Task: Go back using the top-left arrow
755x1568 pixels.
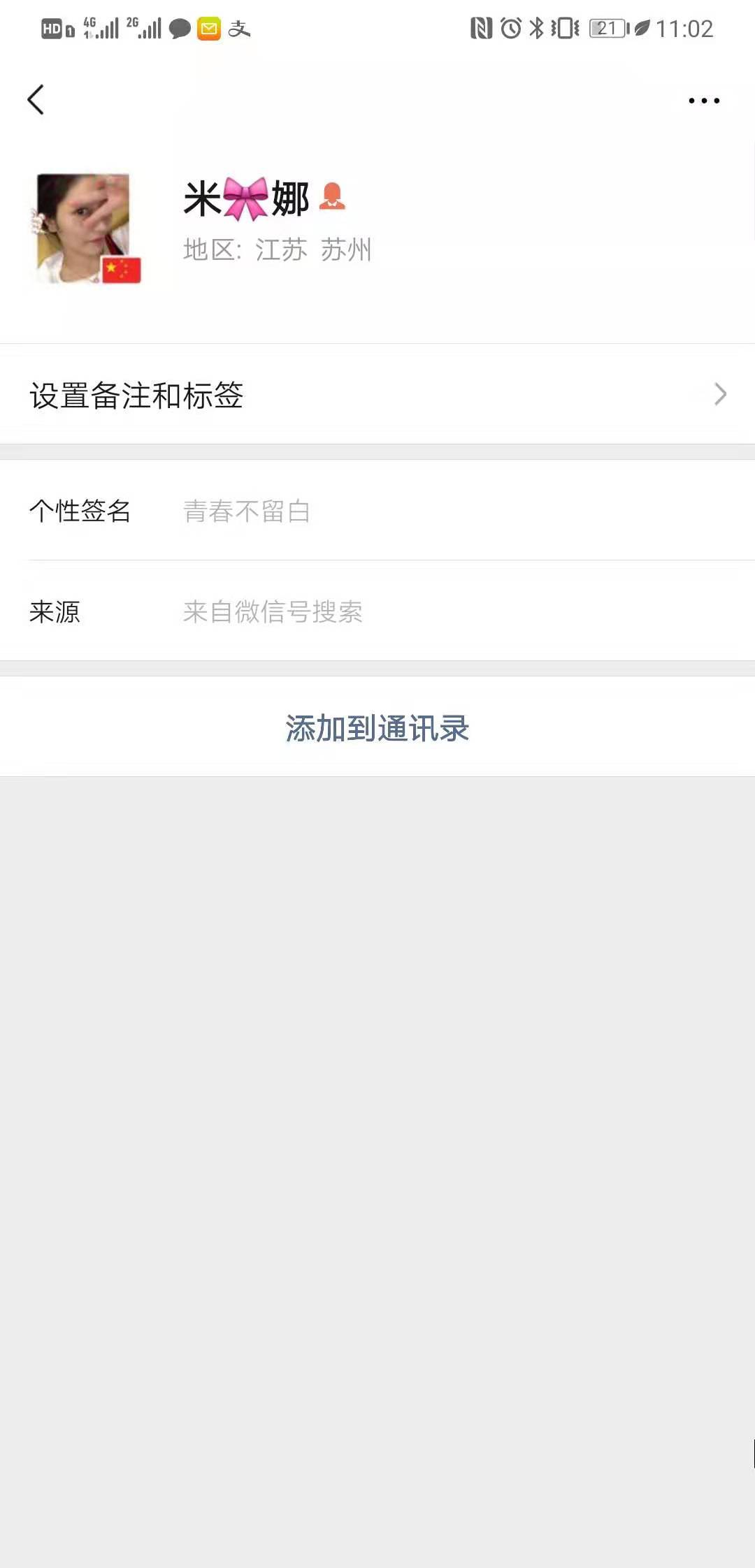Action: [x=36, y=100]
